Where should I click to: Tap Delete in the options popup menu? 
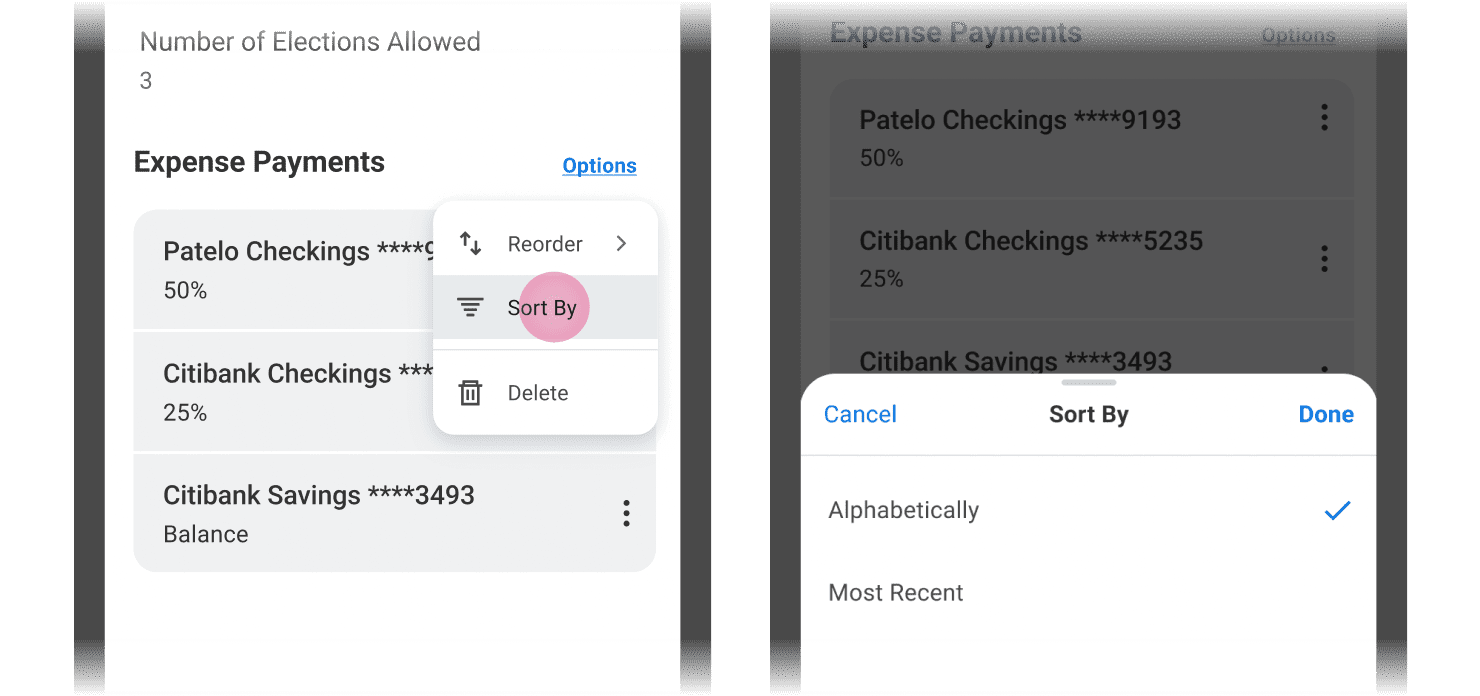pos(538,393)
